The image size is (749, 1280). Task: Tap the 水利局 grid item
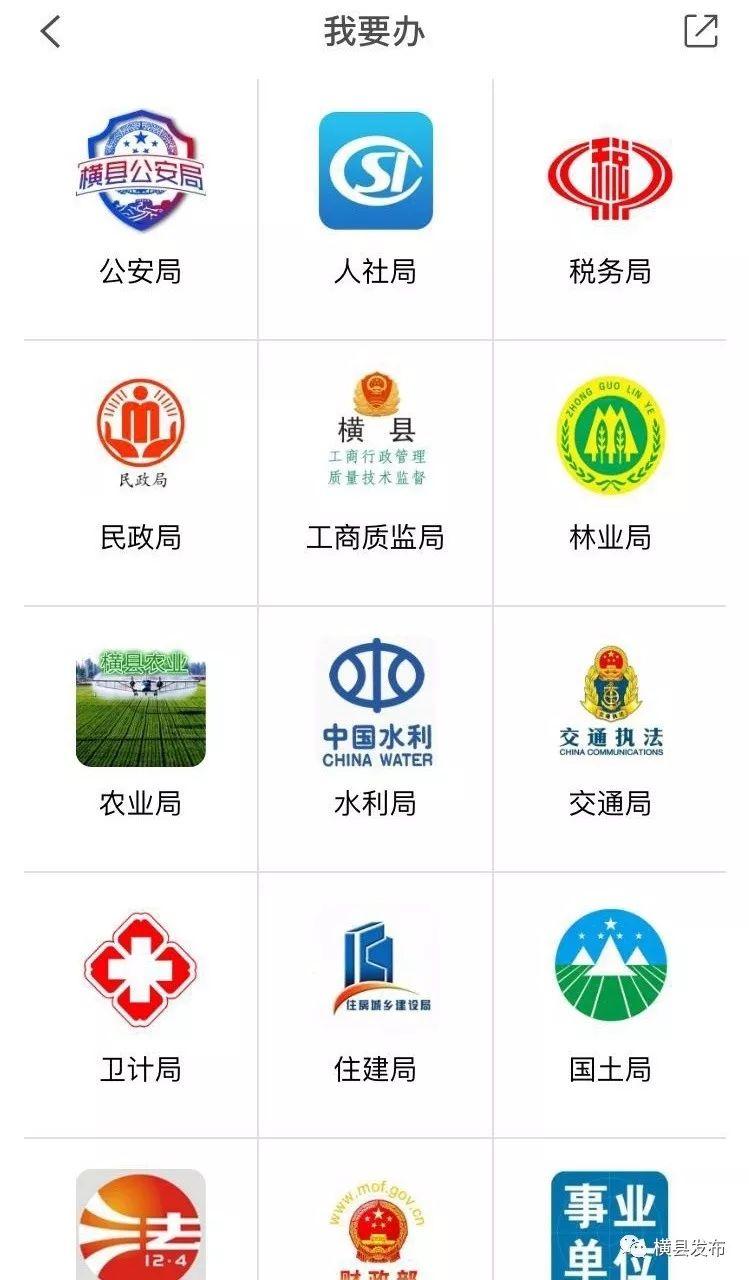375,739
